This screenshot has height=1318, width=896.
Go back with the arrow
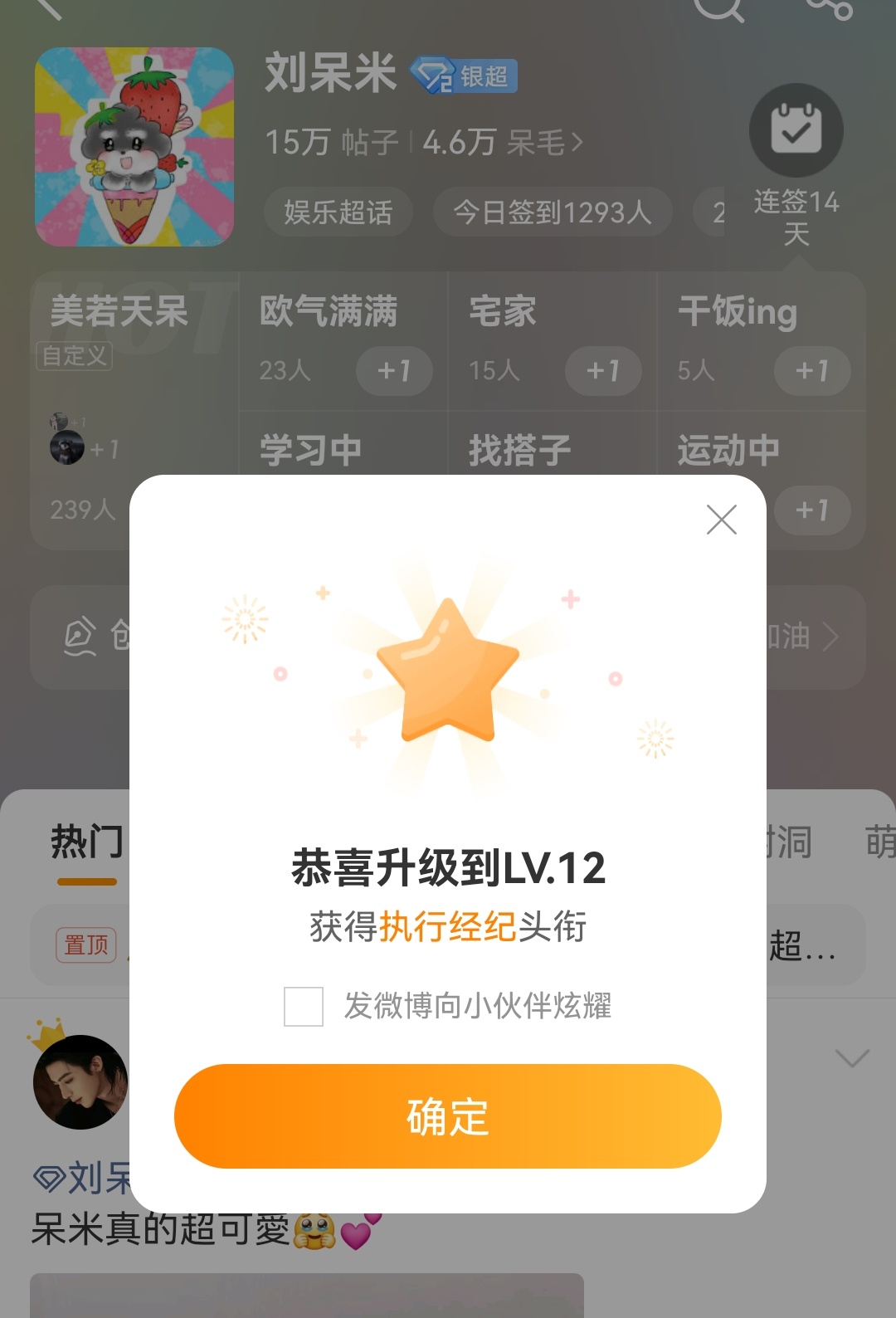coord(50,8)
